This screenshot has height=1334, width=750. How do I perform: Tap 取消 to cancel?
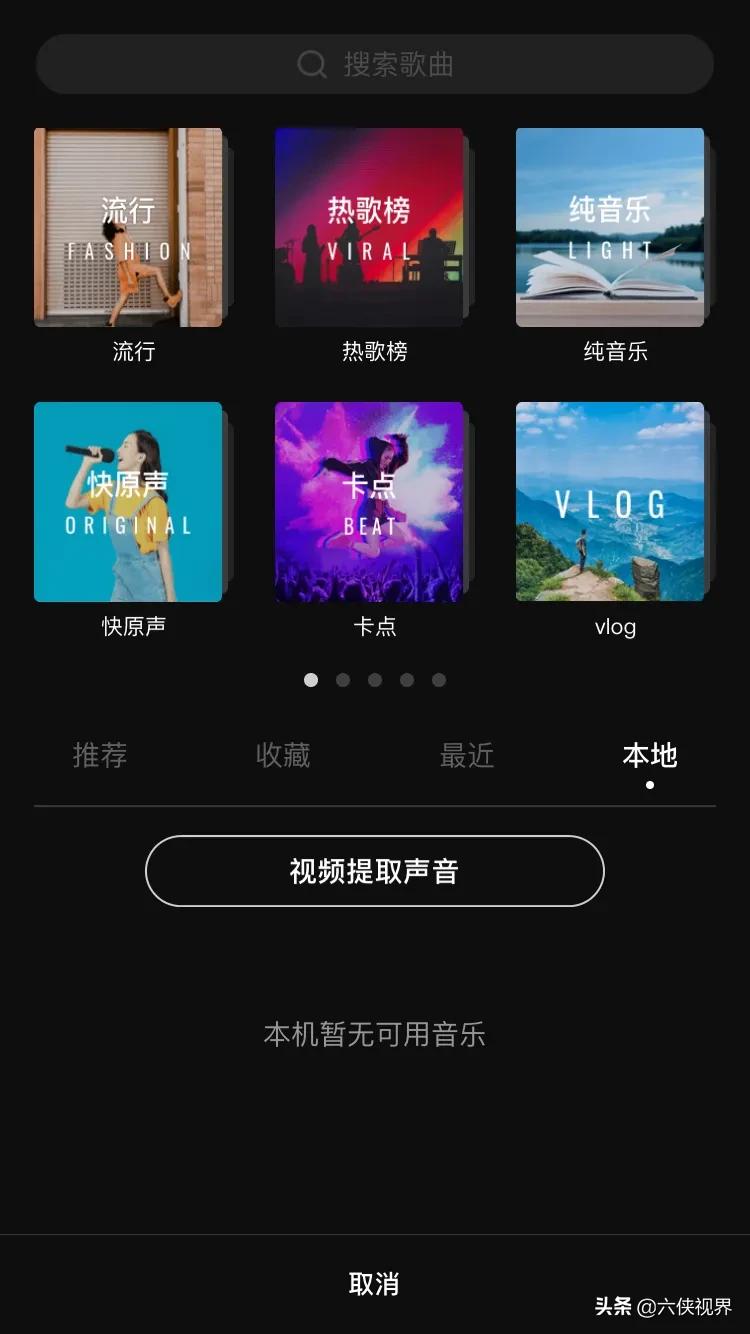(x=374, y=1284)
